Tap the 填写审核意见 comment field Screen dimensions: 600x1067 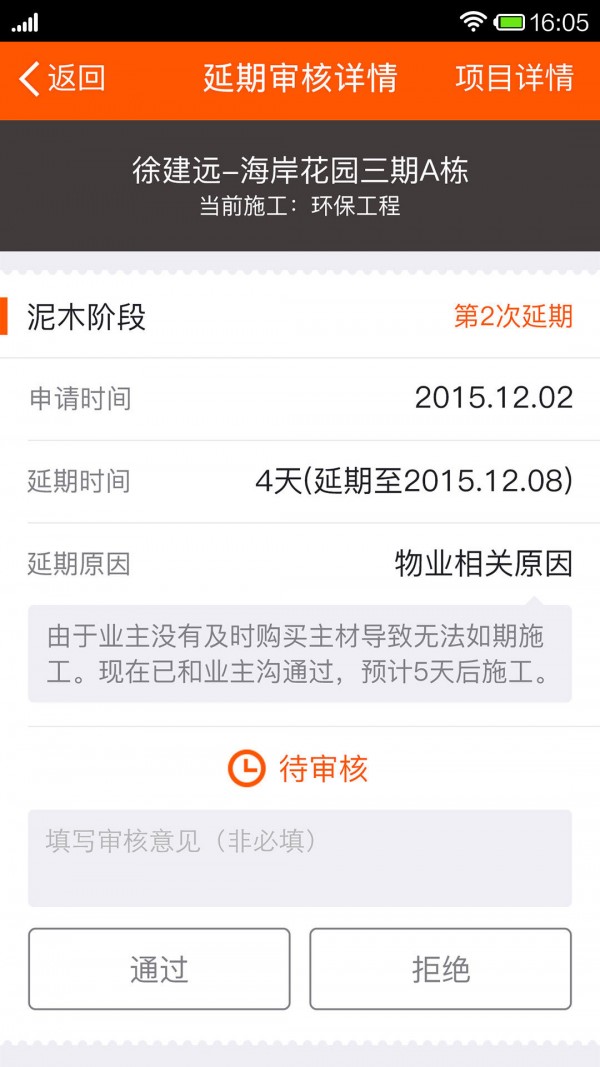click(x=300, y=858)
